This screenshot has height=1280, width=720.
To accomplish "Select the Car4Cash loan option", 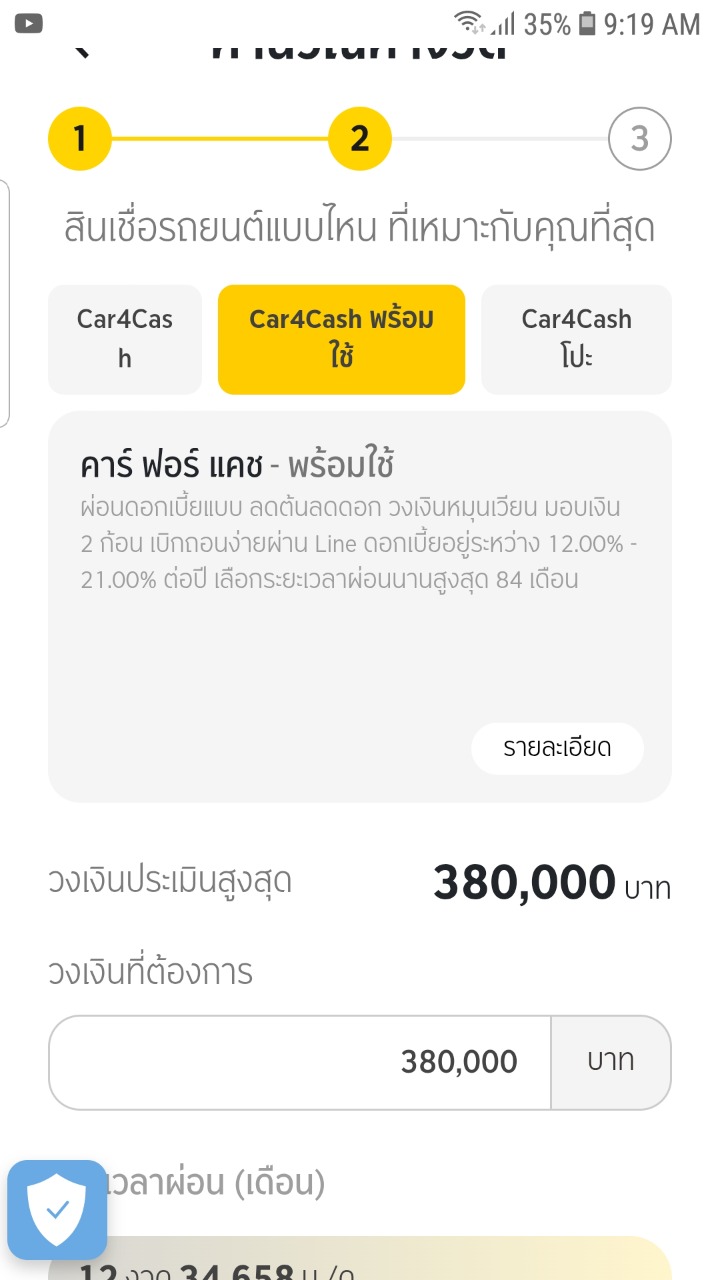I will [x=125, y=339].
